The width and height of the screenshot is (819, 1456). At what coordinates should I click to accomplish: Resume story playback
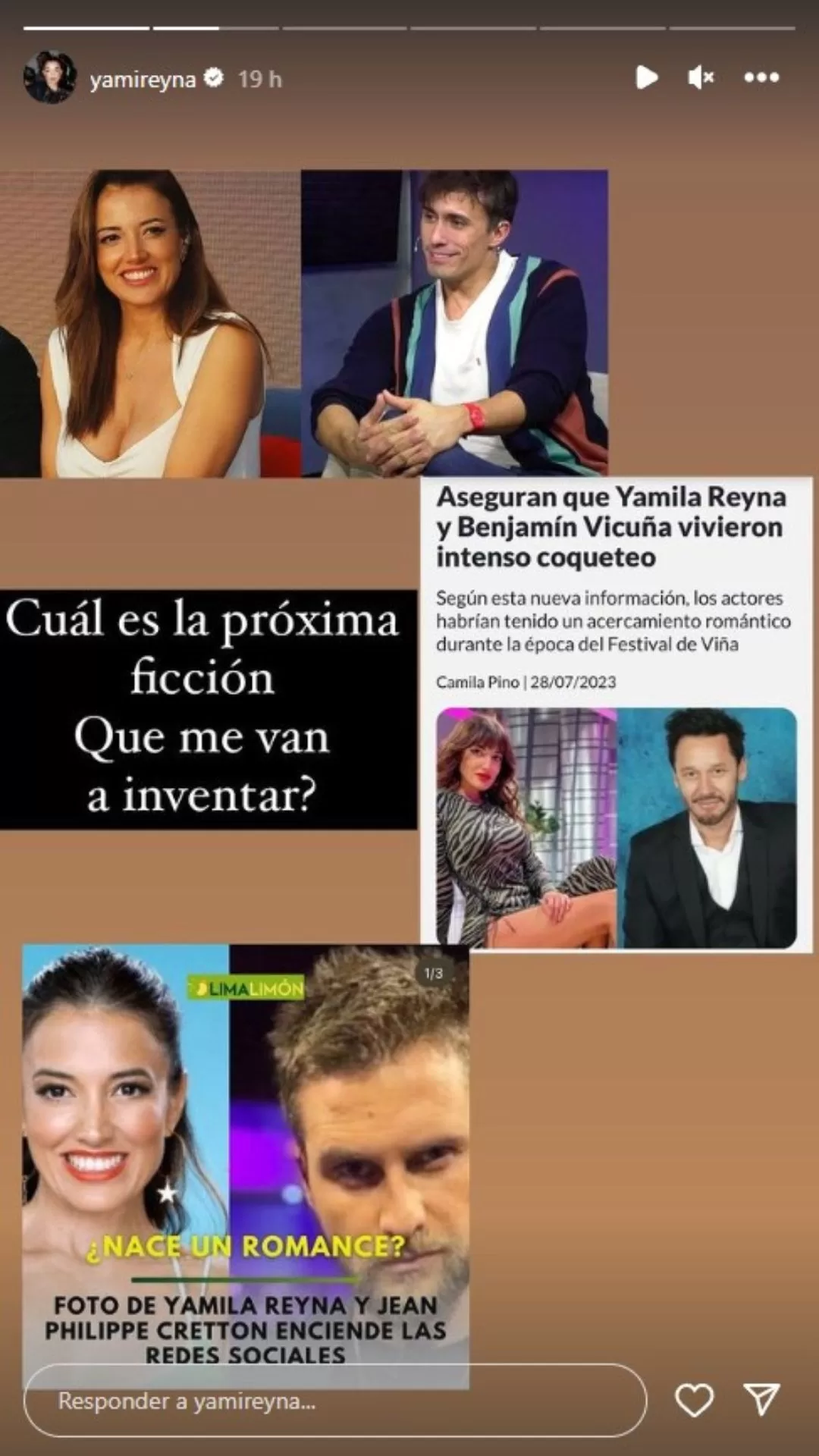pos(645,77)
